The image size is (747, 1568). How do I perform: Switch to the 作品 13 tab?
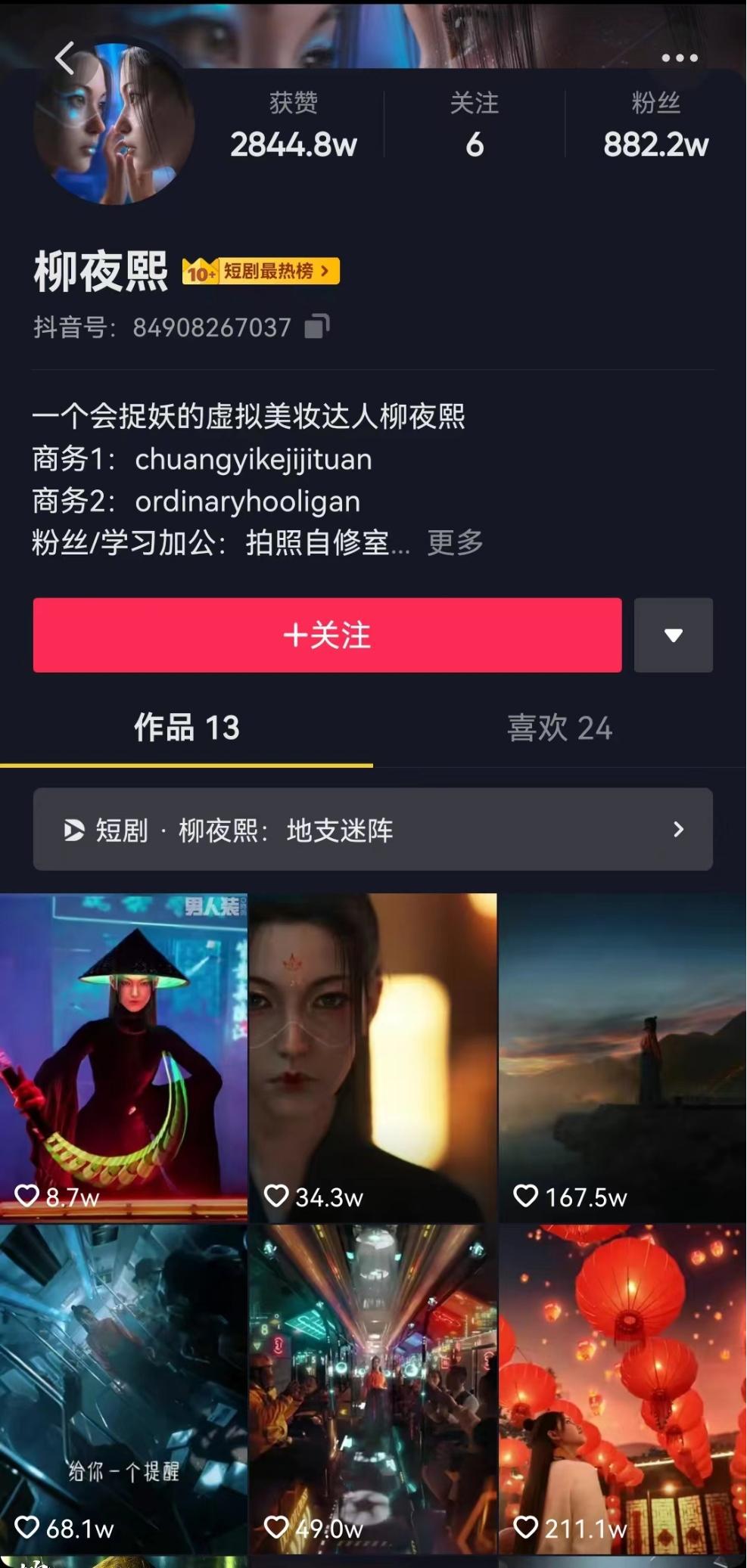click(x=186, y=728)
